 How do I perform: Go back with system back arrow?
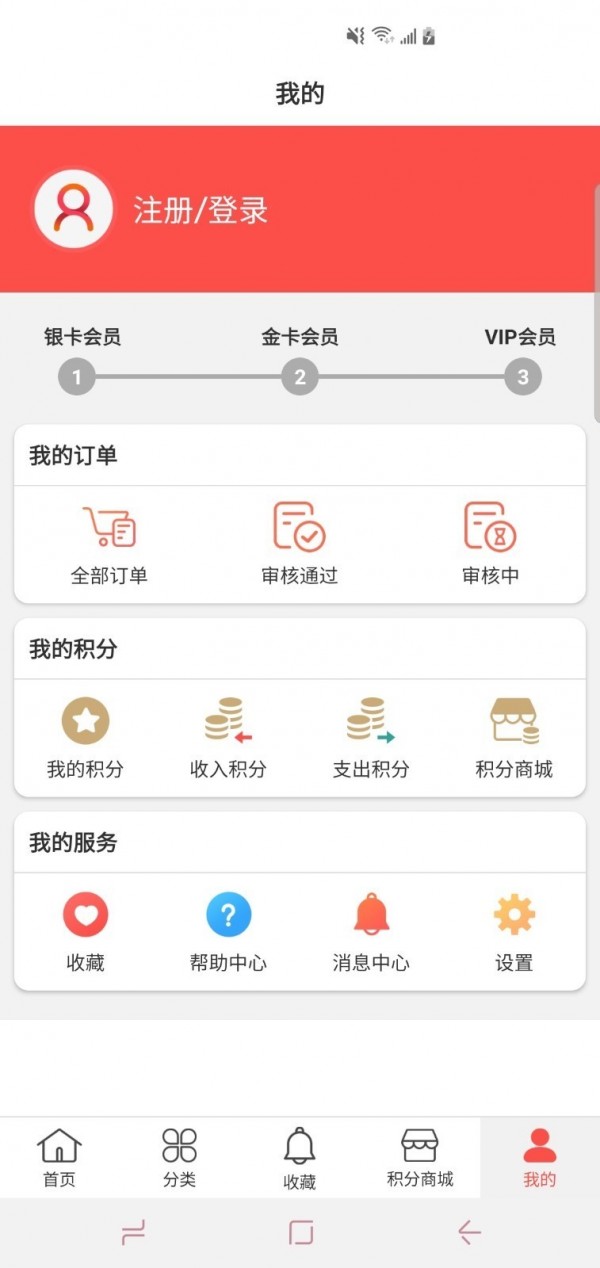click(469, 1232)
